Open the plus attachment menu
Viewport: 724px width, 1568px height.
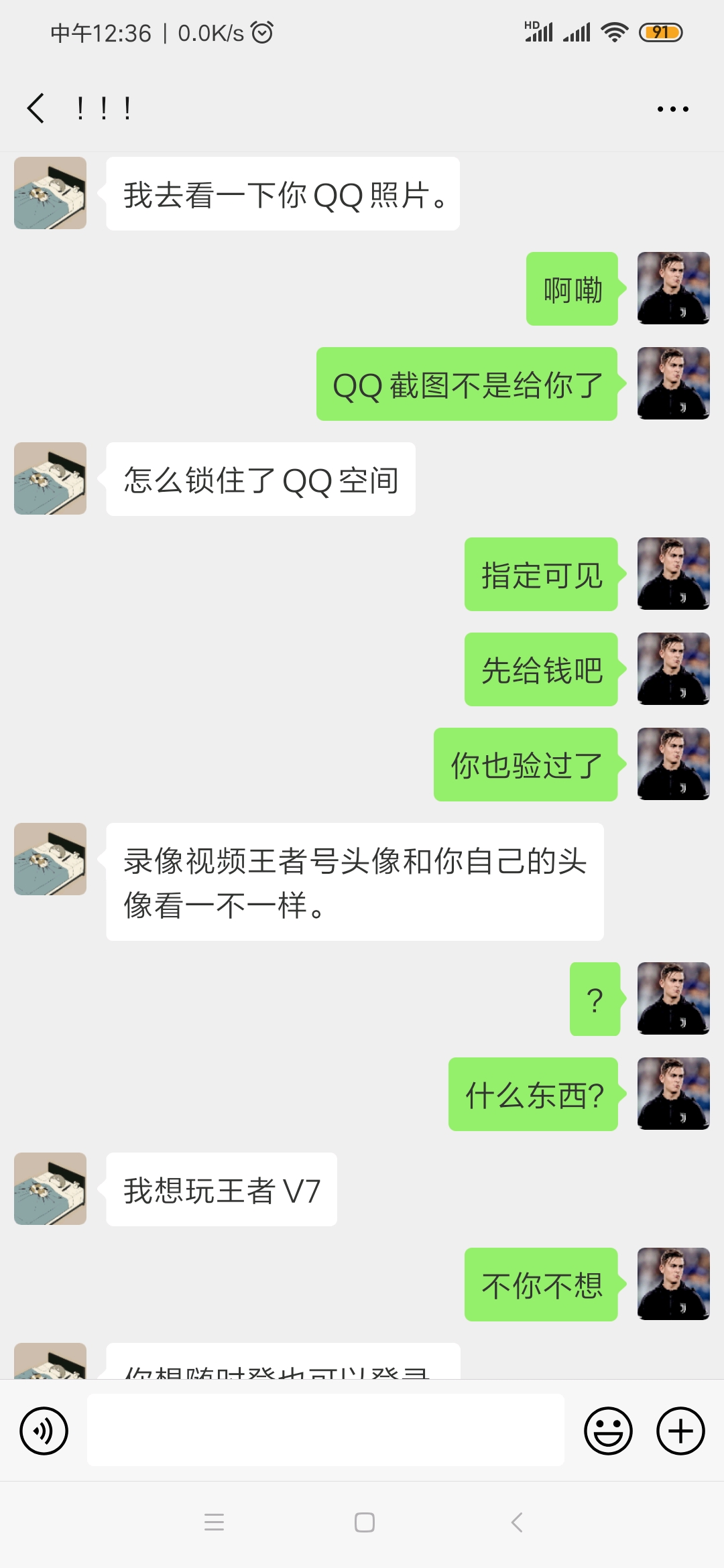pos(680,1431)
